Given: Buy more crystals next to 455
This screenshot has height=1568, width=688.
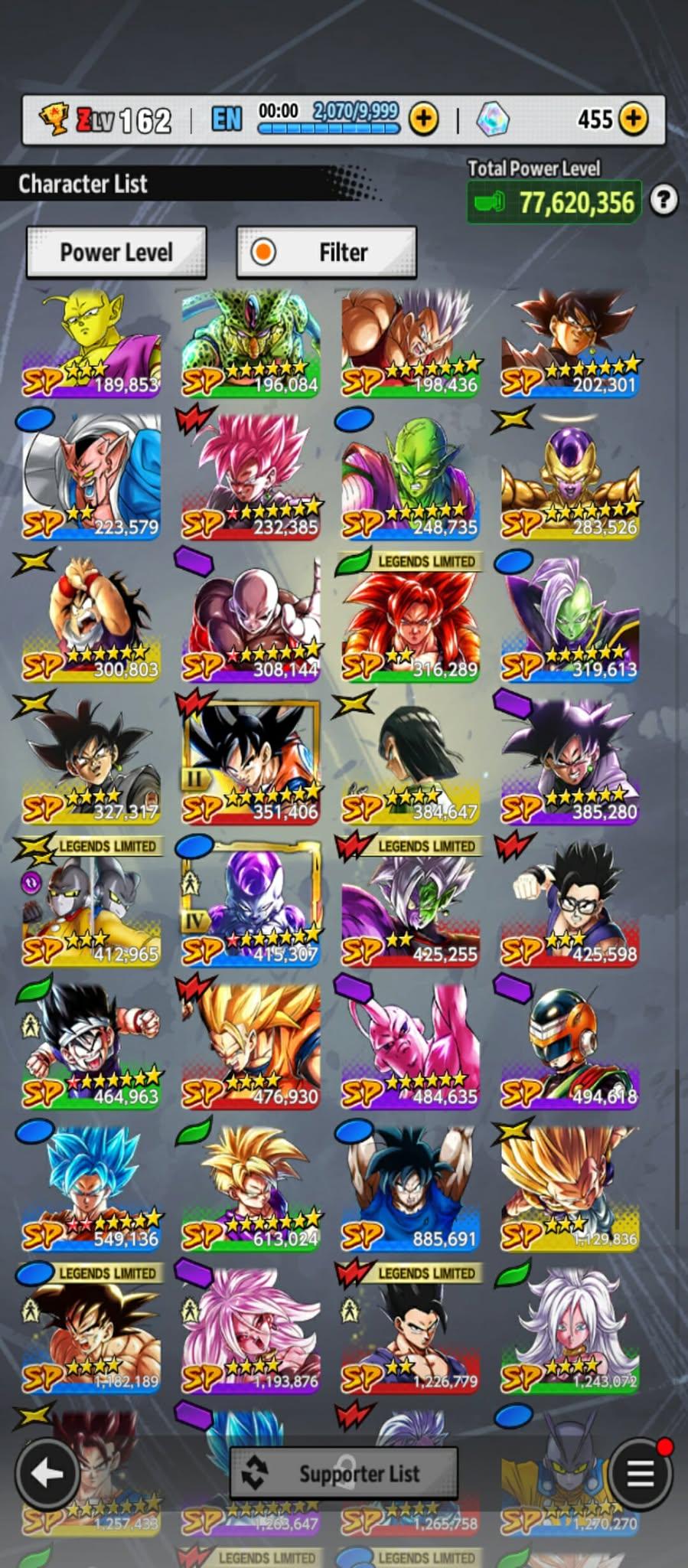Looking at the screenshot, I should pyautogui.click(x=634, y=119).
